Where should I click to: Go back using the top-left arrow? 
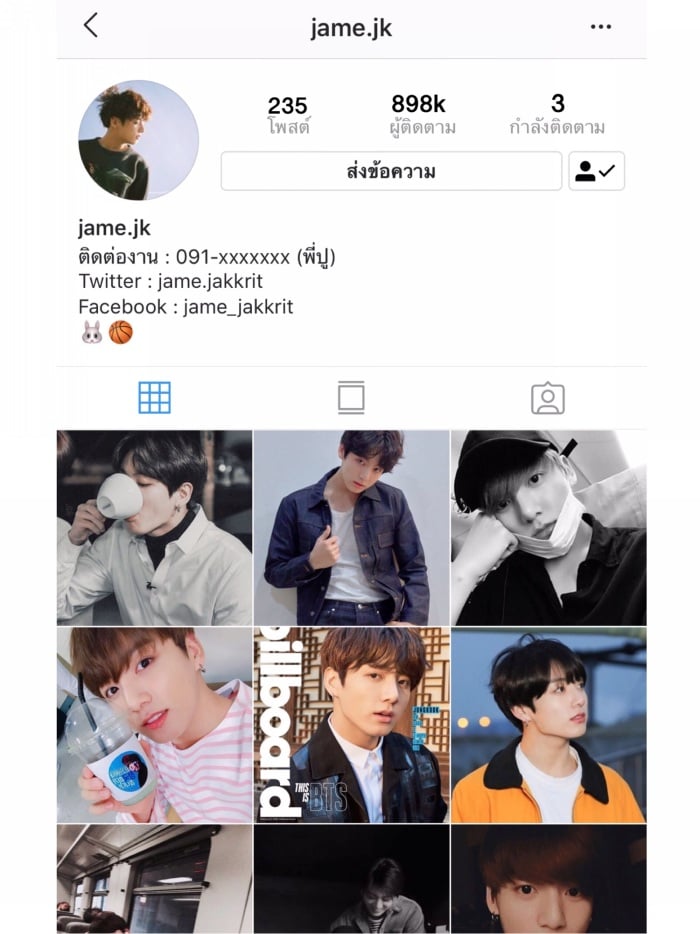pos(91,26)
